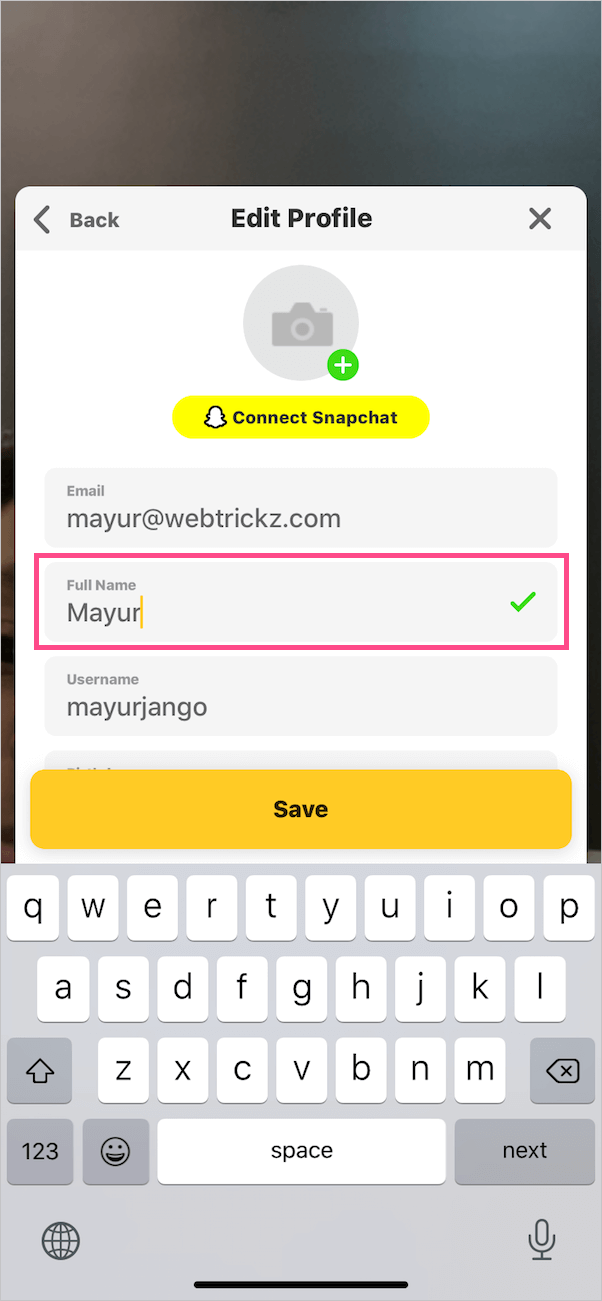Go back from Edit Profile
This screenshot has height=1301, width=602.
coord(76,220)
